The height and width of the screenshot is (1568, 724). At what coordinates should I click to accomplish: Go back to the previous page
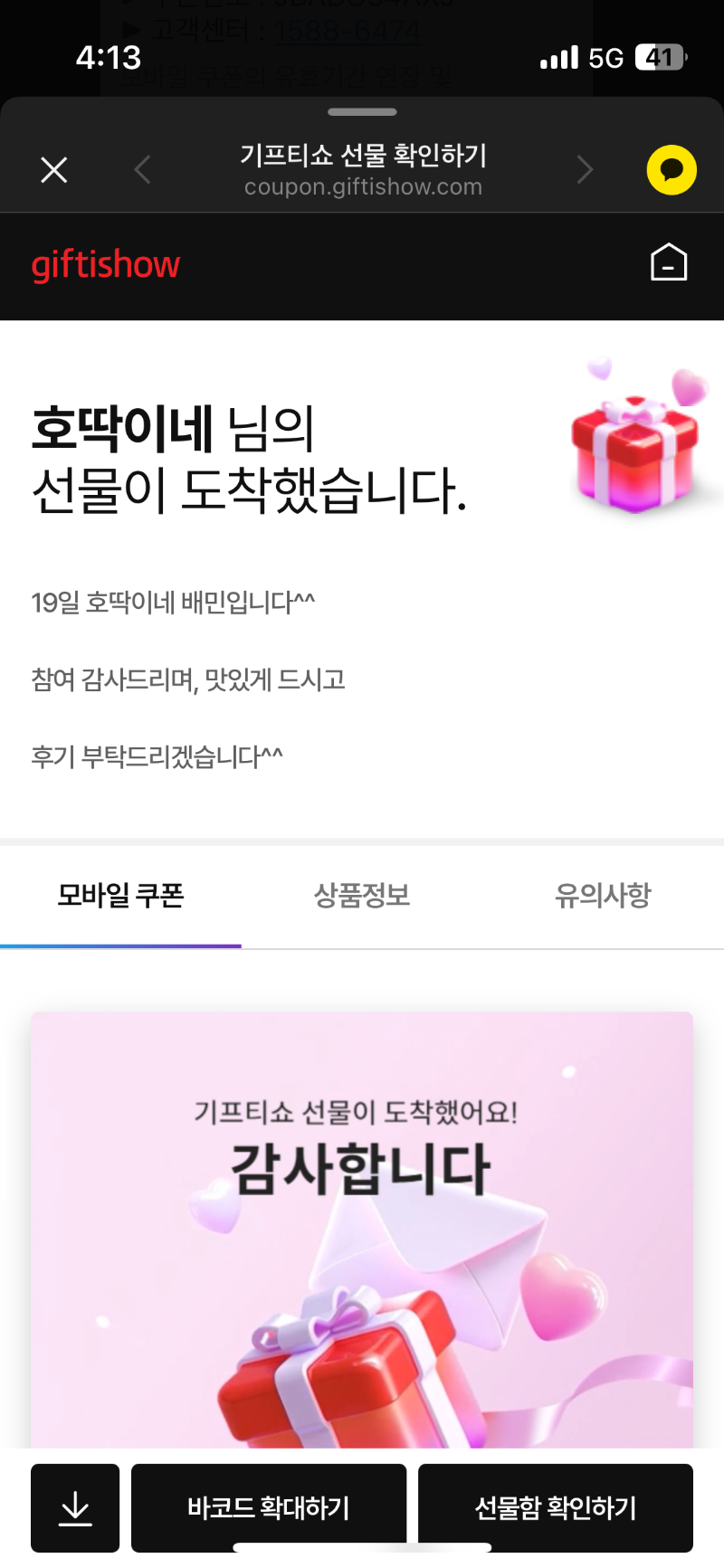click(x=142, y=170)
